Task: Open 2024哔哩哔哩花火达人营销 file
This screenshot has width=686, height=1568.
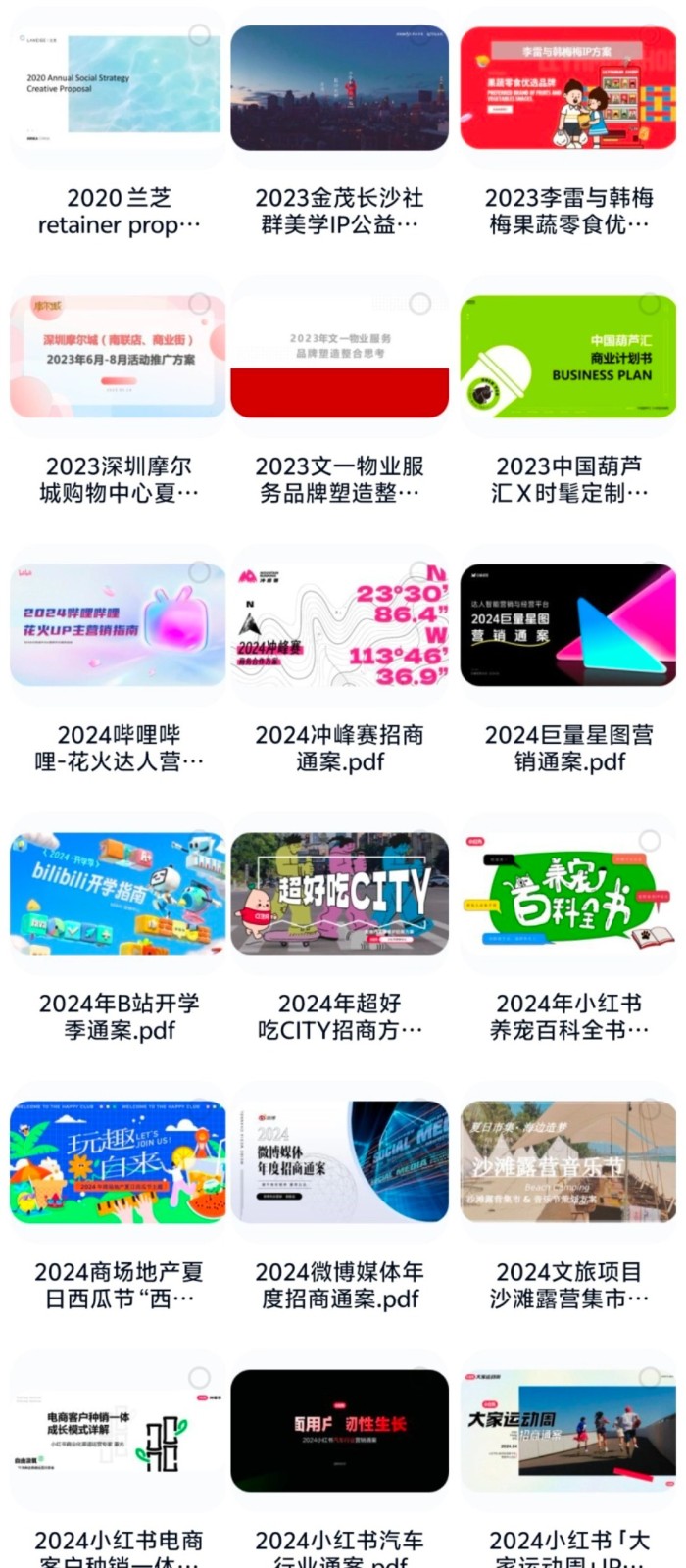Action: [118, 625]
